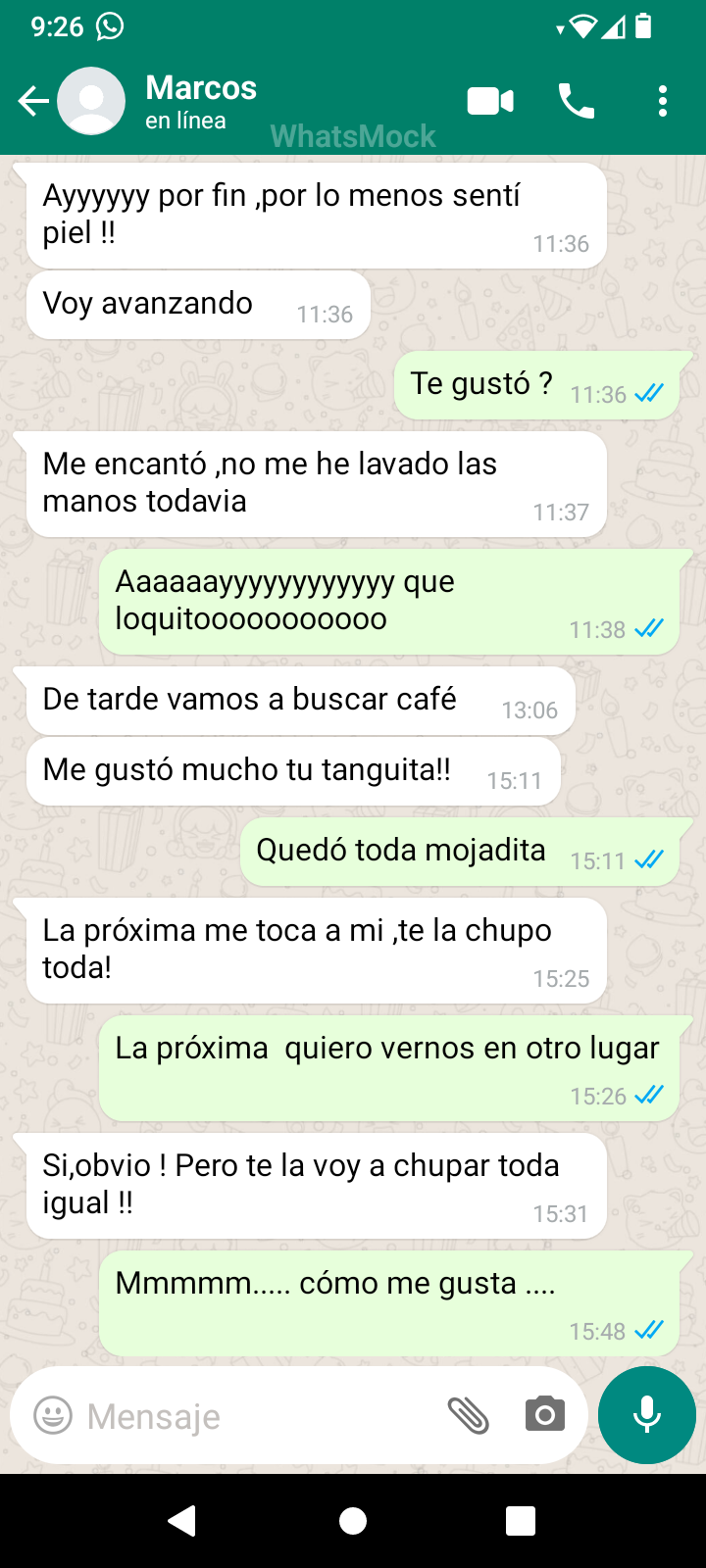Open the emoji picker
This screenshot has width=706, height=1568.
[53, 1416]
